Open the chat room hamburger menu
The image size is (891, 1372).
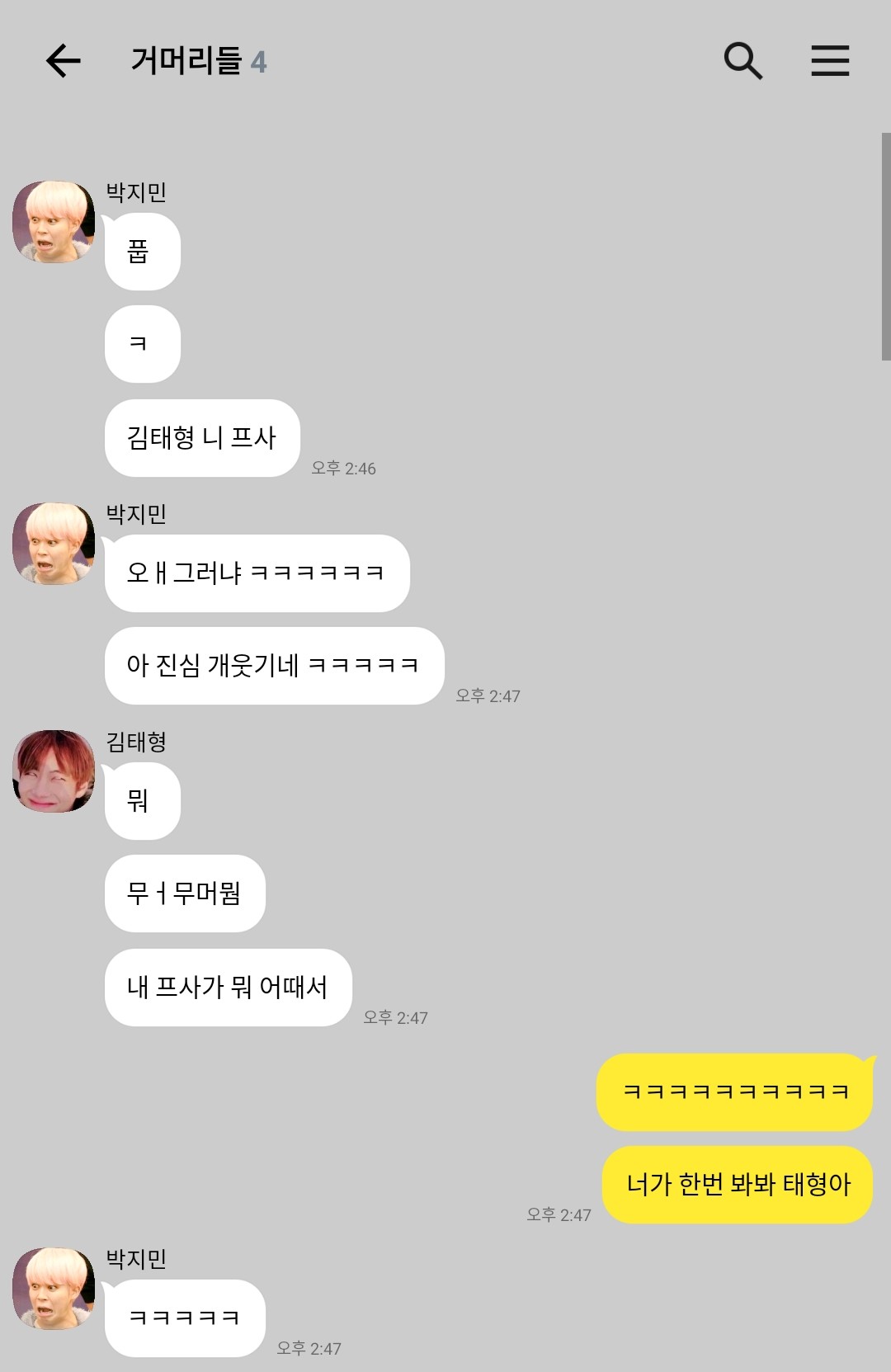830,61
